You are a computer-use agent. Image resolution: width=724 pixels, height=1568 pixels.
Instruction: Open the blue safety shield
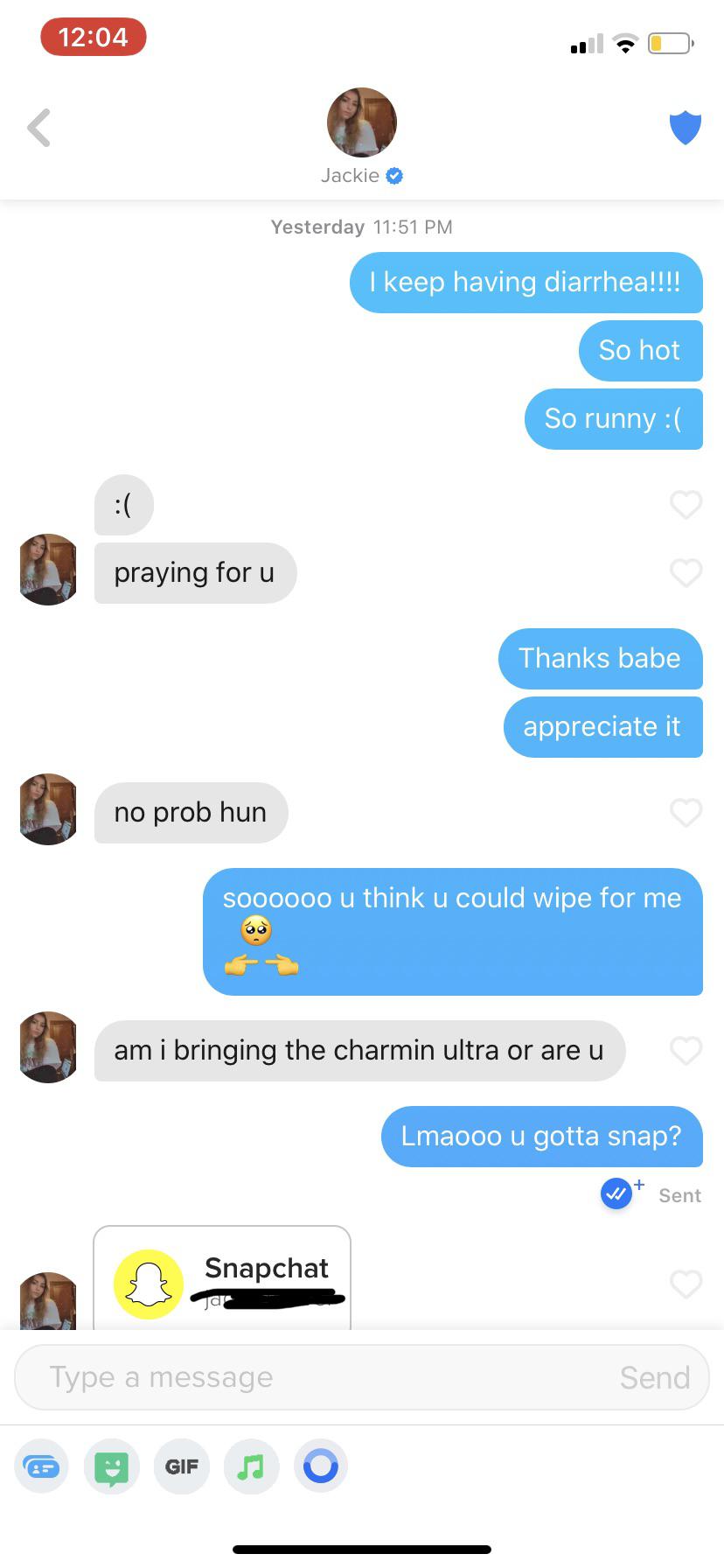tap(686, 128)
